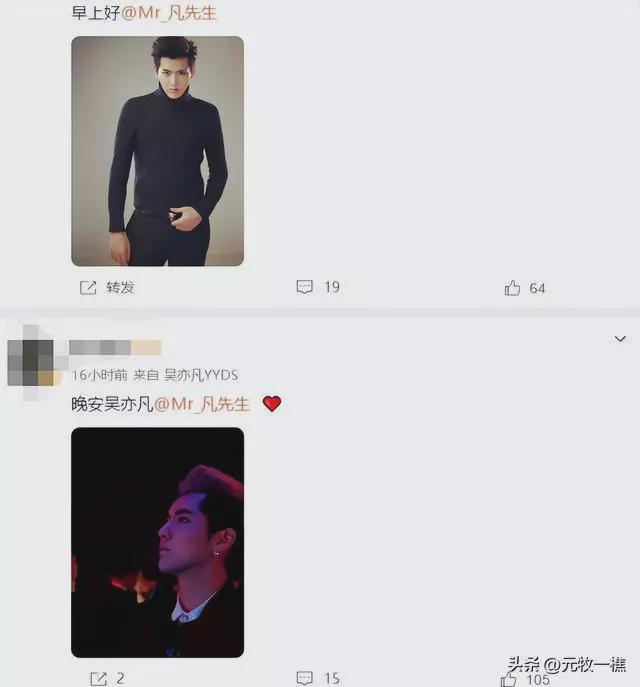
Task: View the photo attached to 早上好 post
Action: coord(157,151)
